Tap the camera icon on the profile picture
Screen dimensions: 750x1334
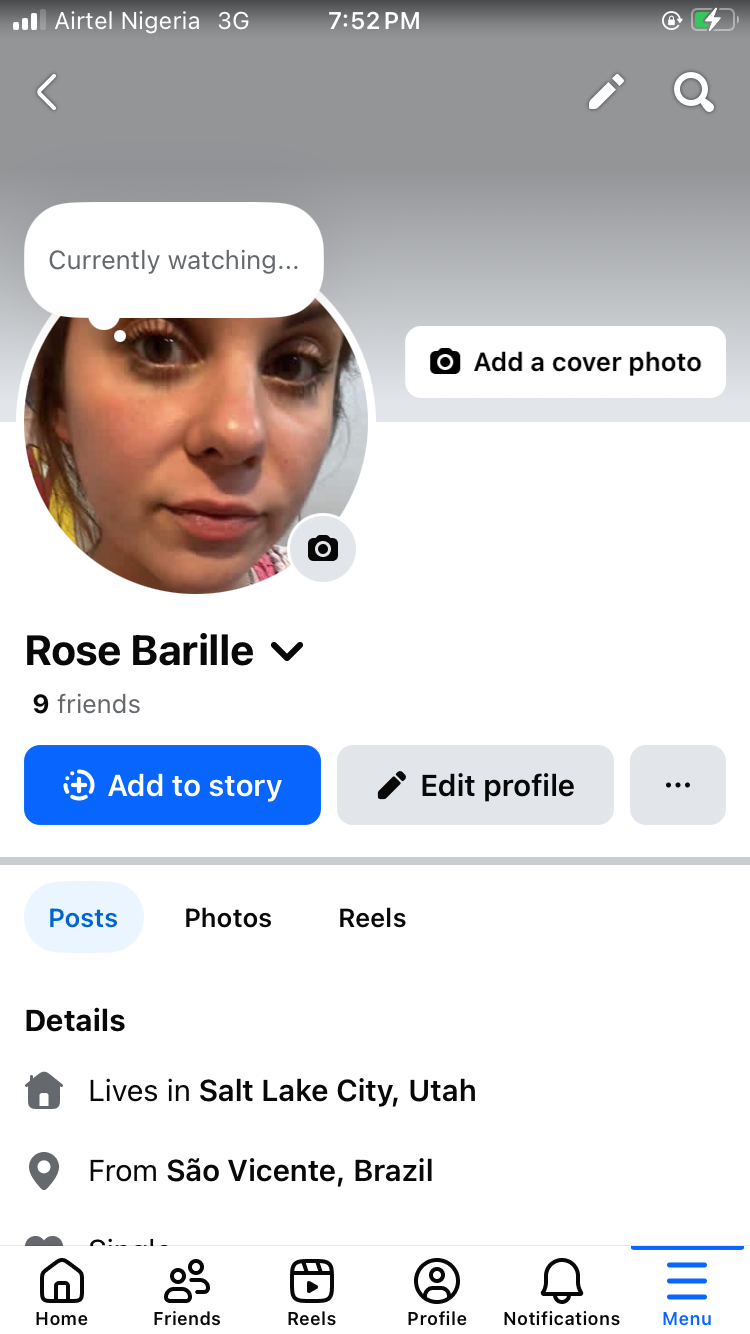pos(322,549)
